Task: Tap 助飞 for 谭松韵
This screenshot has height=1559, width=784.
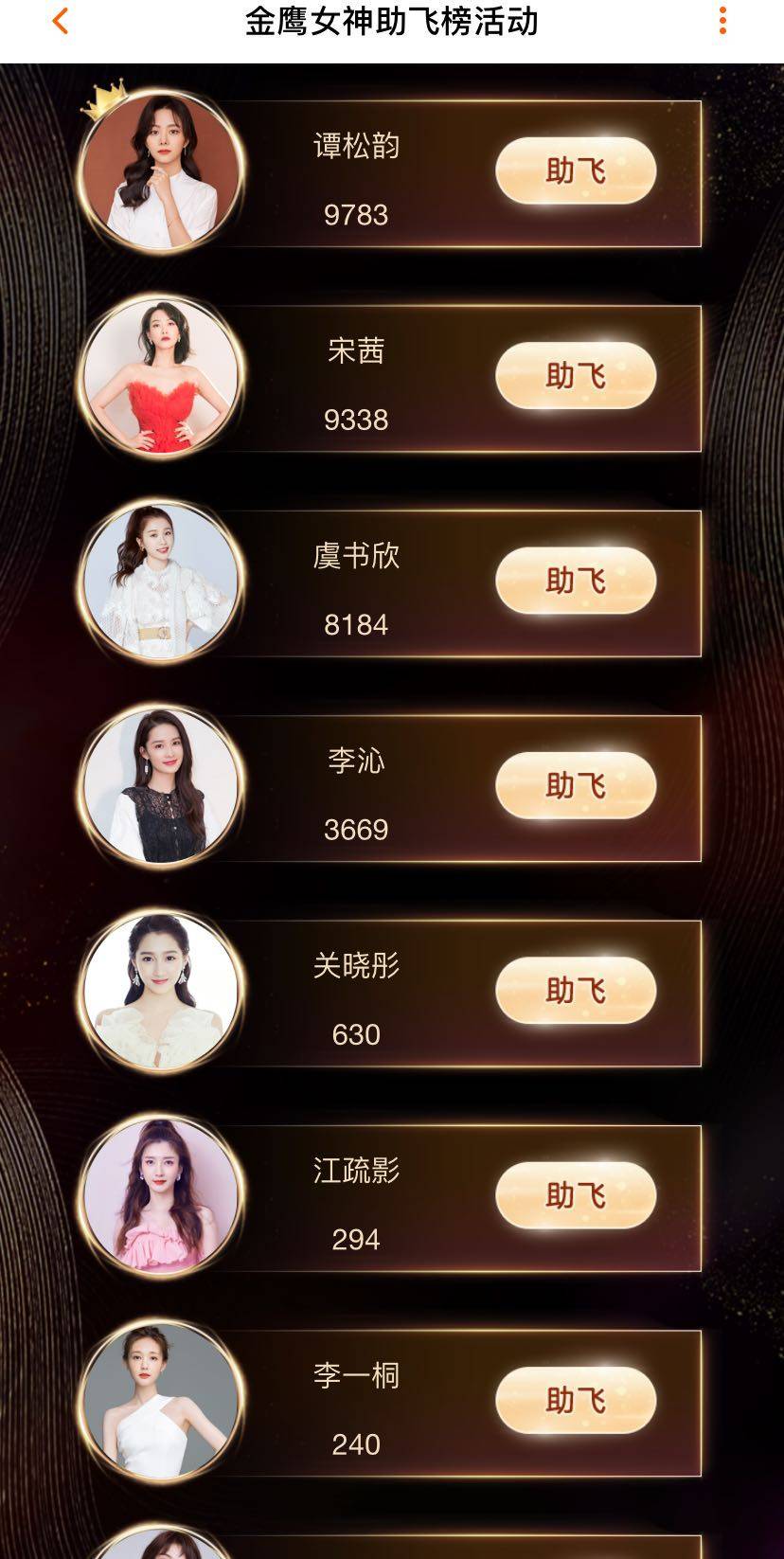Action: click(576, 170)
